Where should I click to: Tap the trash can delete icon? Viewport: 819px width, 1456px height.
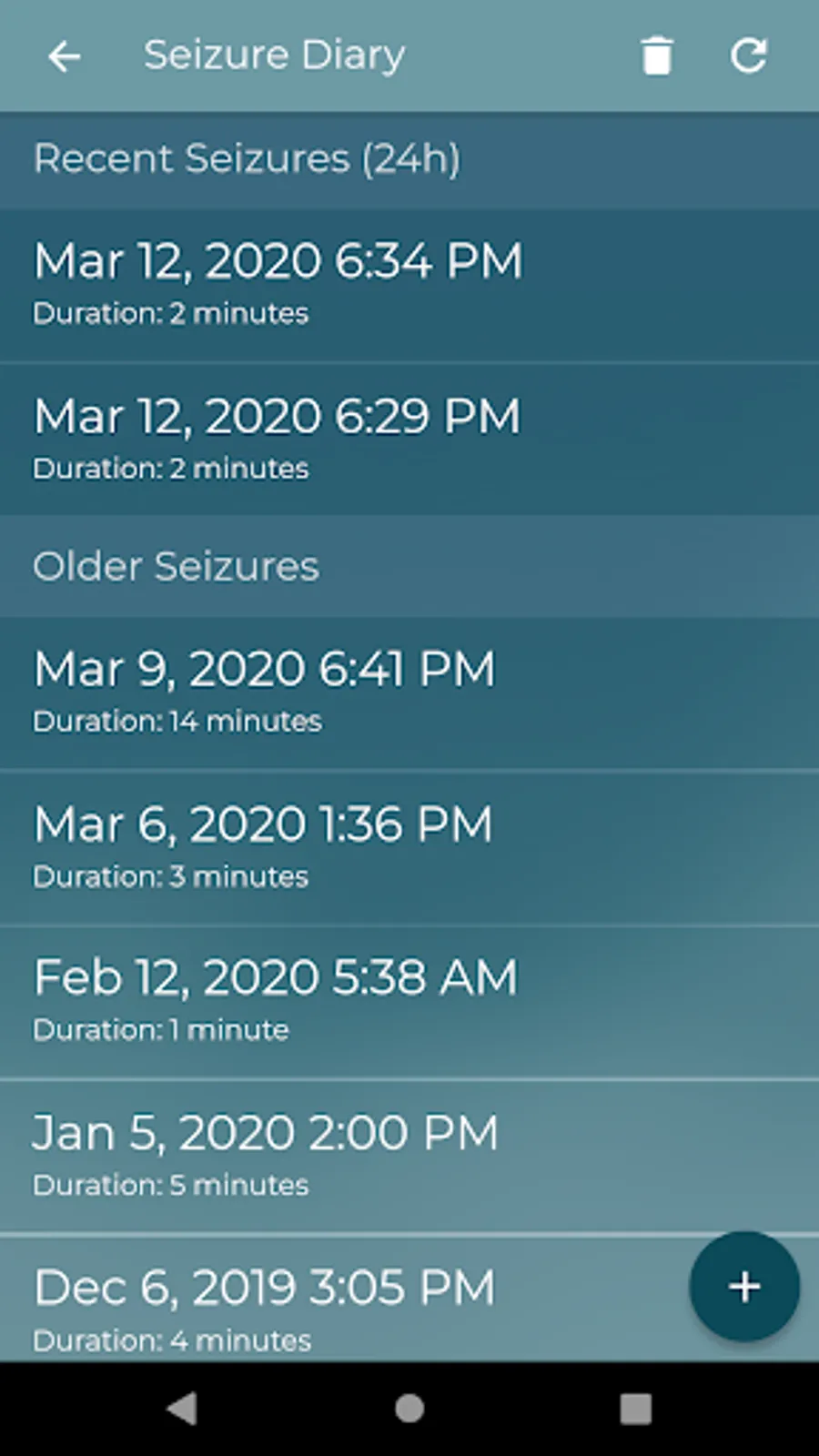point(656,56)
